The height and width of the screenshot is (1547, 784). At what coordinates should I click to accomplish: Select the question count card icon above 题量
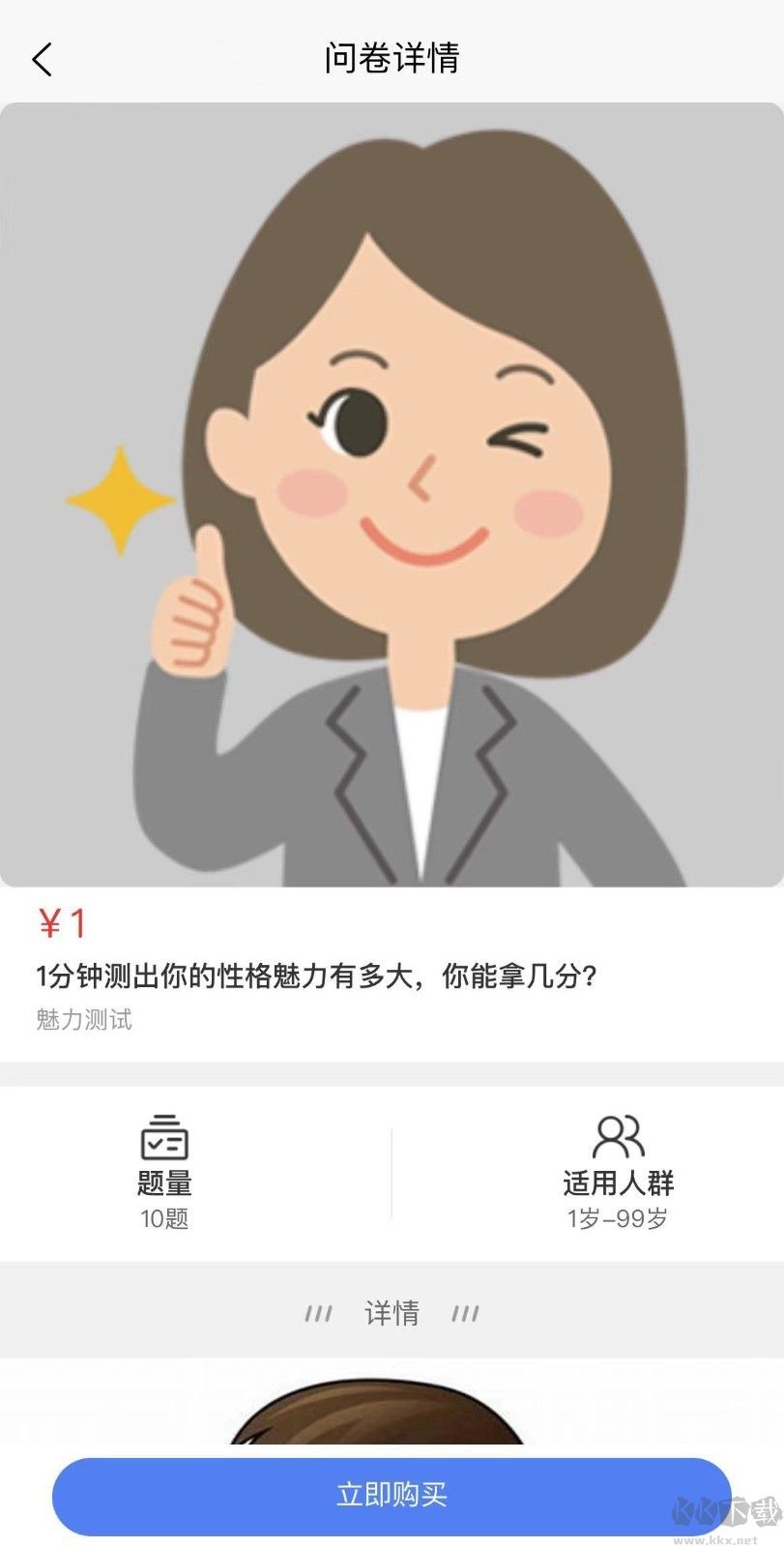click(164, 1139)
